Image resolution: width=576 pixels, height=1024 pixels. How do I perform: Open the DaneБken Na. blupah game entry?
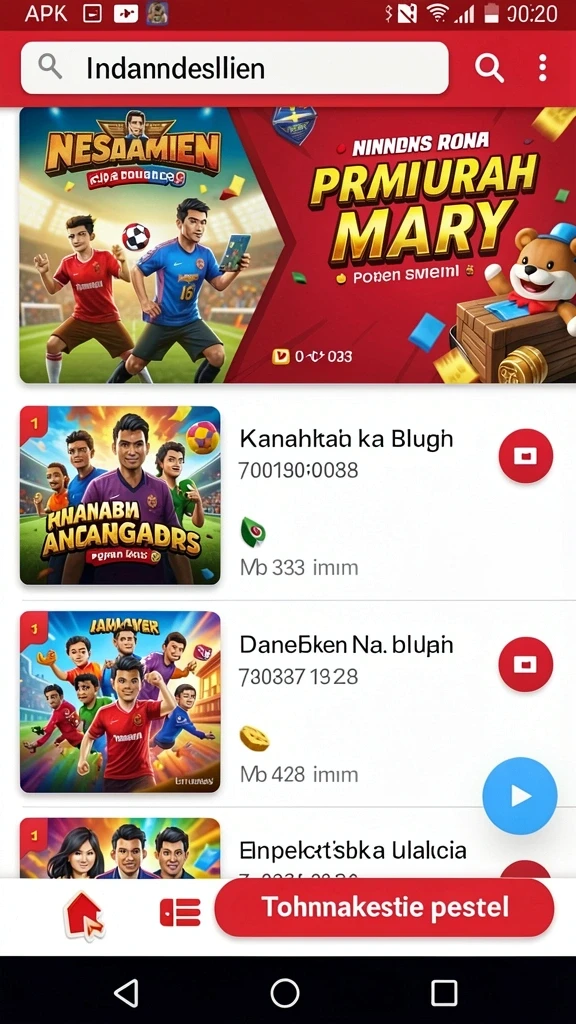[x=288, y=702]
